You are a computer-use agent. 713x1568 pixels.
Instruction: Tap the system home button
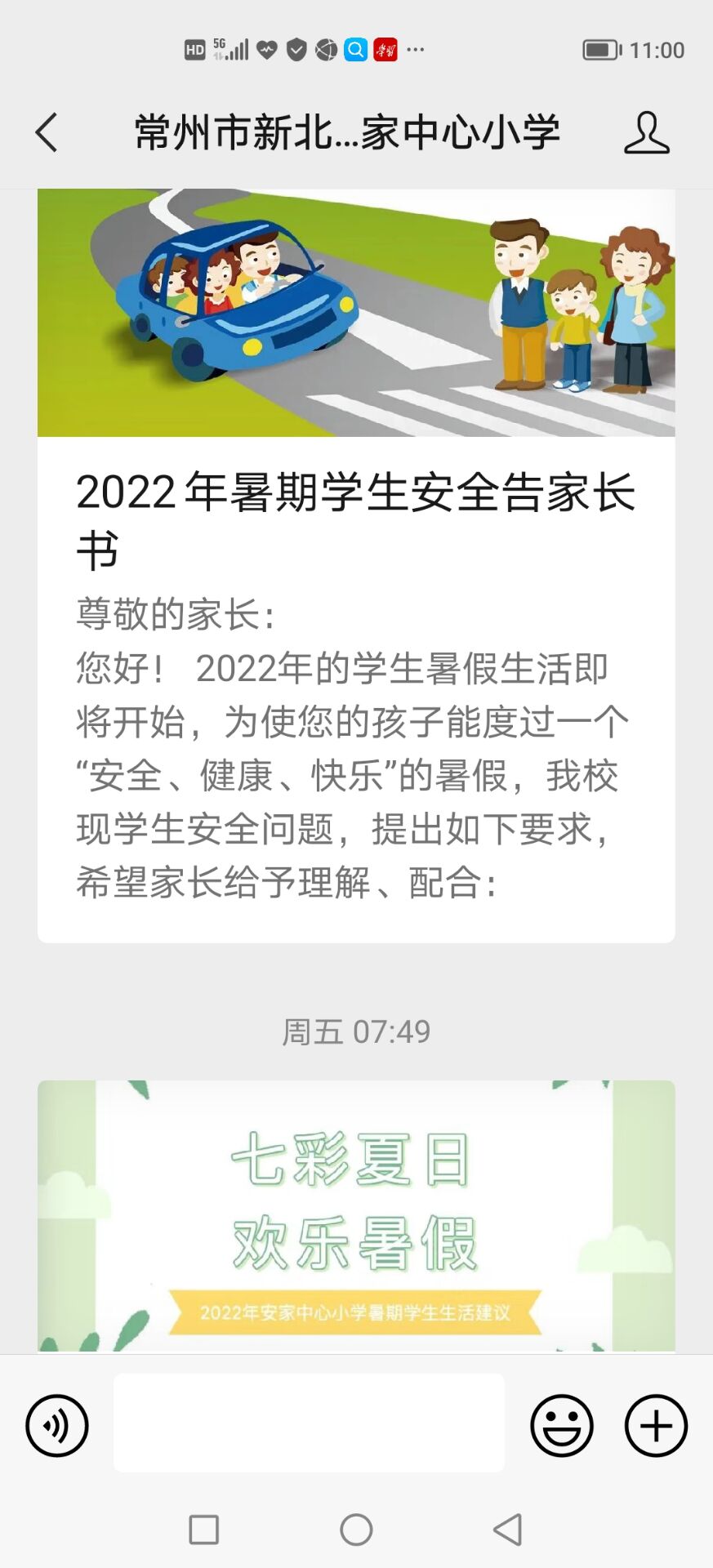[x=356, y=1530]
